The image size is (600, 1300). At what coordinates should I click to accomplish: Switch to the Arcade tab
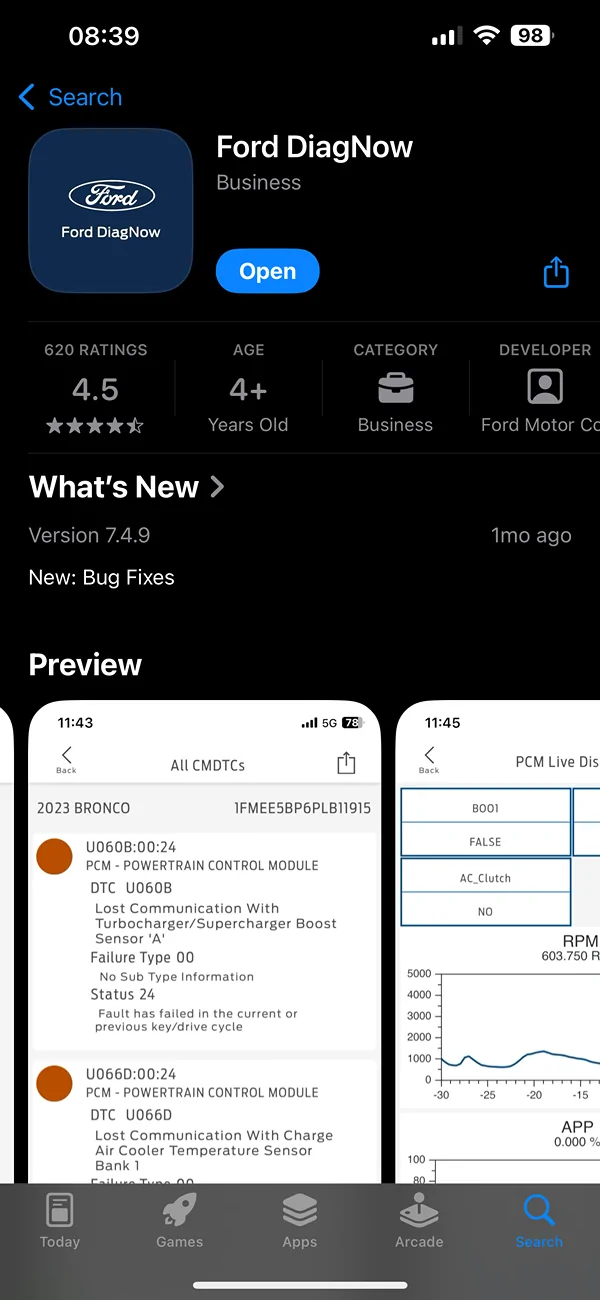[419, 1221]
